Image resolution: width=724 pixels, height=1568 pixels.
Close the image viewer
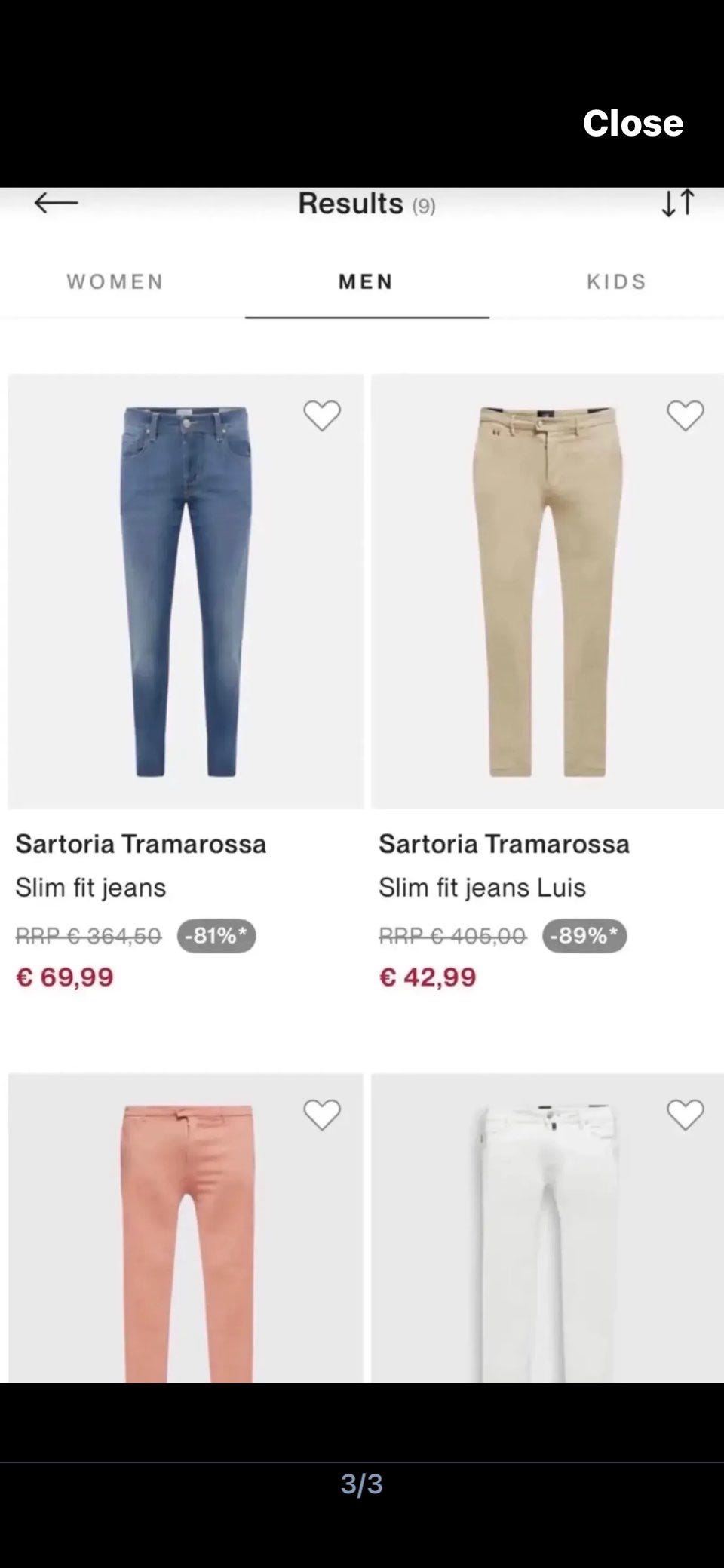coord(633,123)
